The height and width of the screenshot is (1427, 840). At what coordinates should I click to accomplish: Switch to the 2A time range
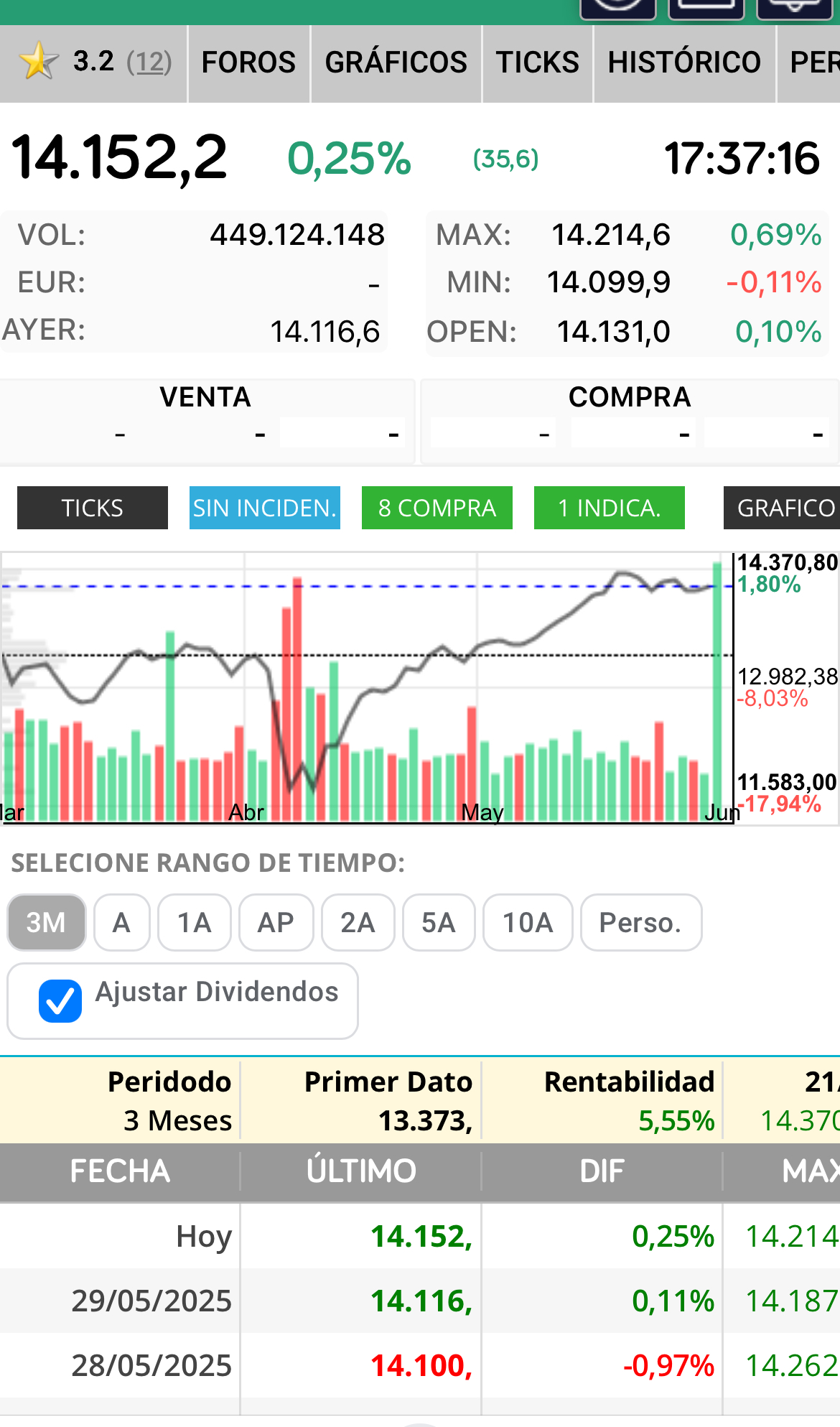358,923
